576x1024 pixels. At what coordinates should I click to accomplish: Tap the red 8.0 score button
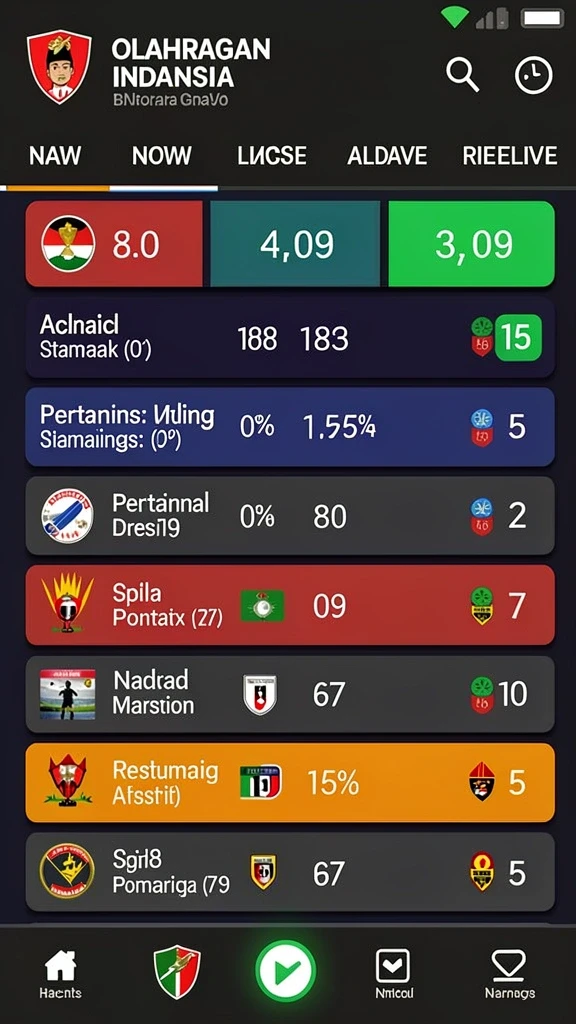114,244
